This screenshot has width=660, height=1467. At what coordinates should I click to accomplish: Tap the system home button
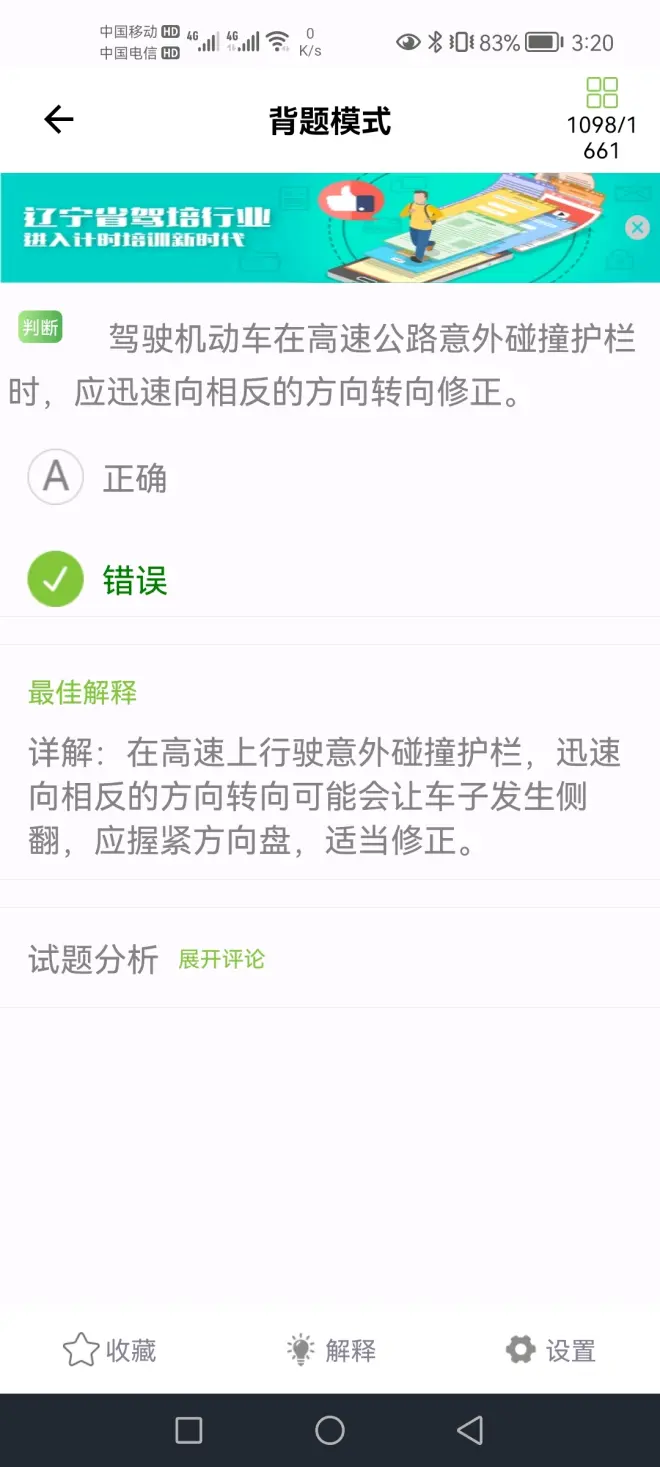tap(330, 1430)
